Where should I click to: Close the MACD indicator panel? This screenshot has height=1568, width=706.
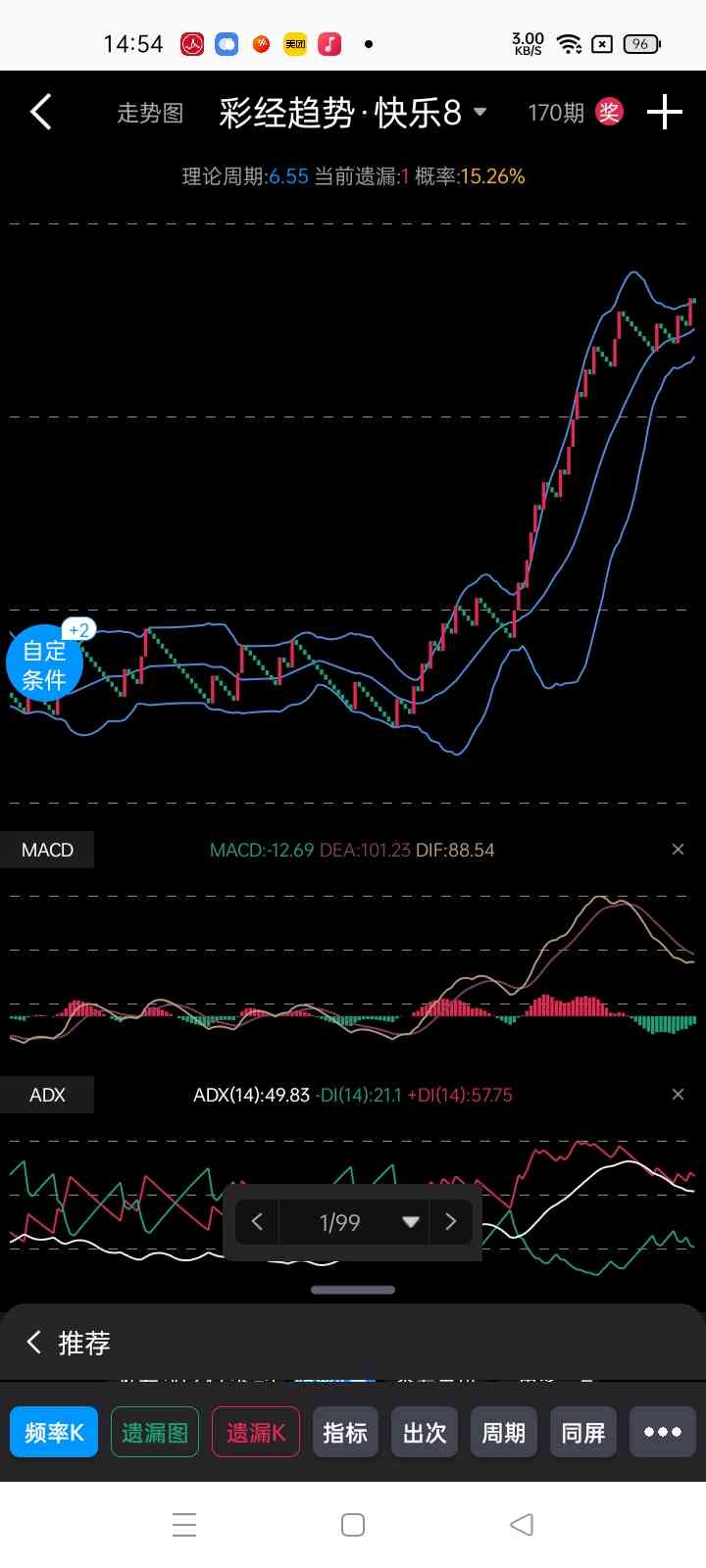point(678,850)
